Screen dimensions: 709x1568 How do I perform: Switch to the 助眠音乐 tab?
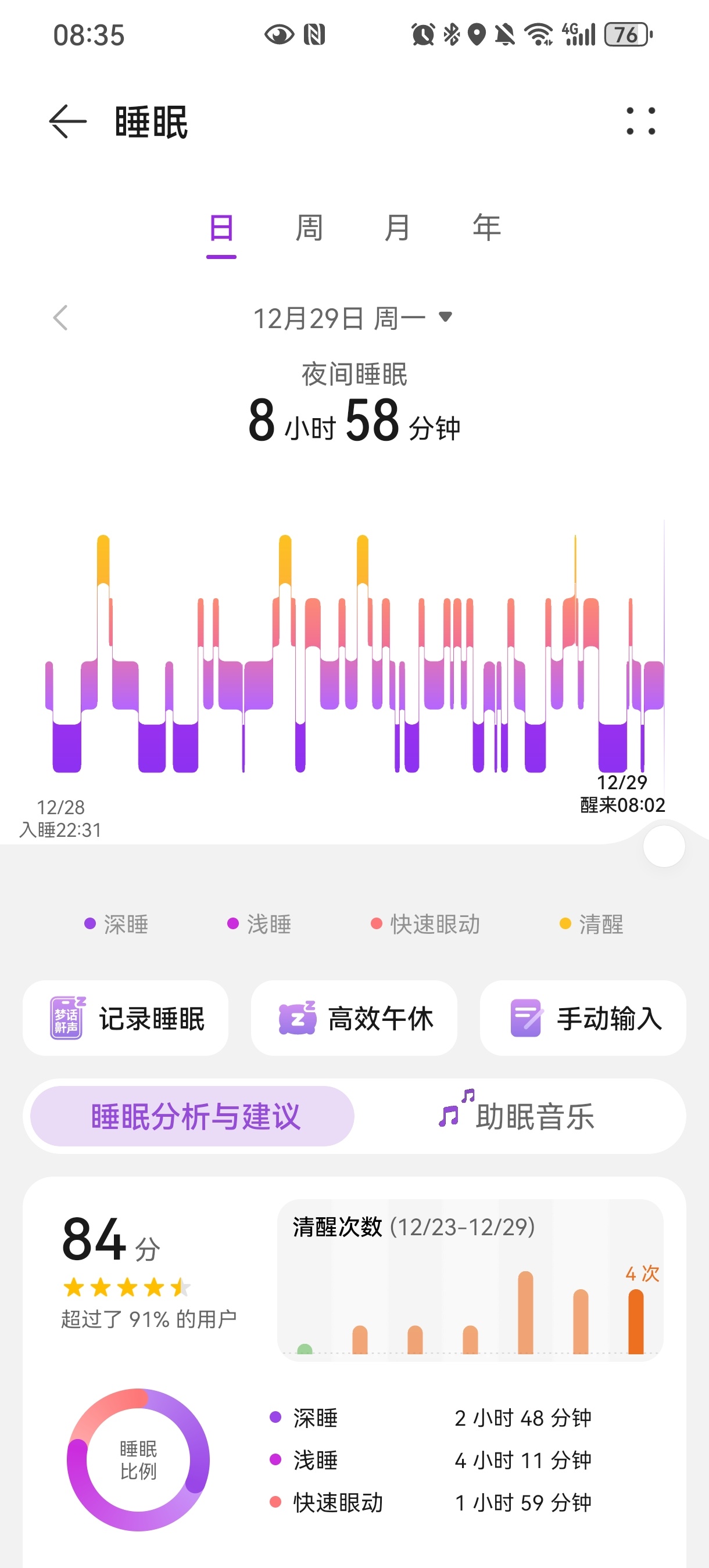pyautogui.click(x=517, y=1116)
